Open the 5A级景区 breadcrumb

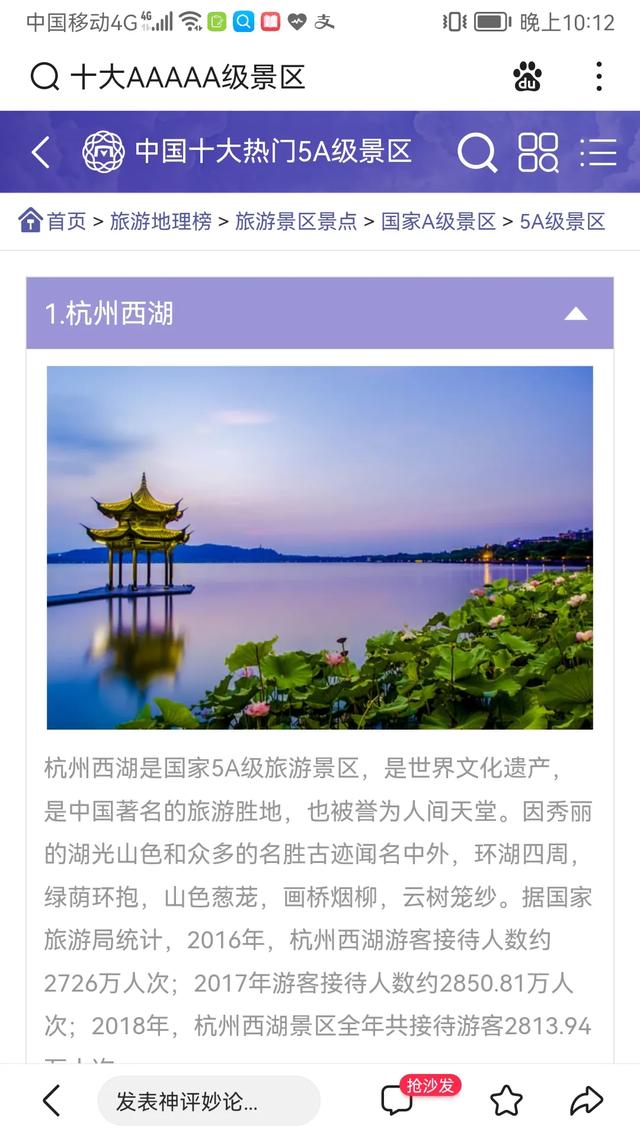[x=562, y=221]
